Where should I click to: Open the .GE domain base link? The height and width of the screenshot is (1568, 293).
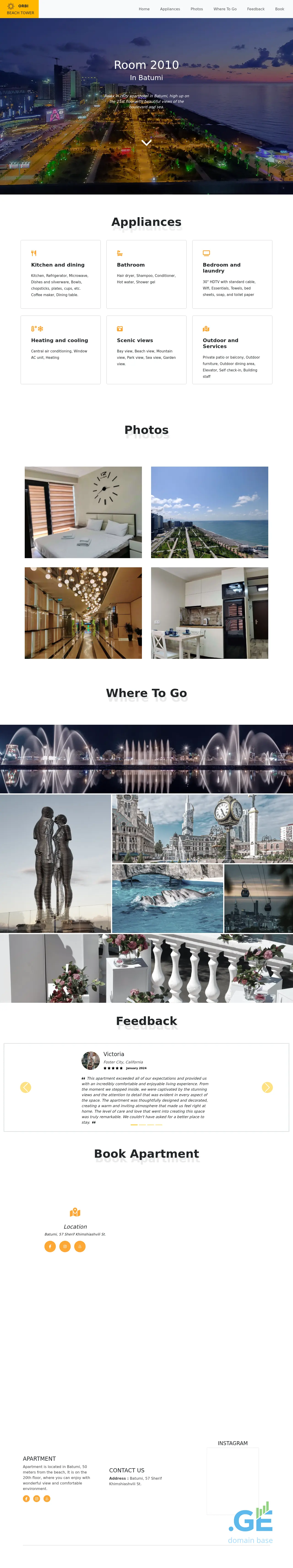click(x=250, y=1525)
